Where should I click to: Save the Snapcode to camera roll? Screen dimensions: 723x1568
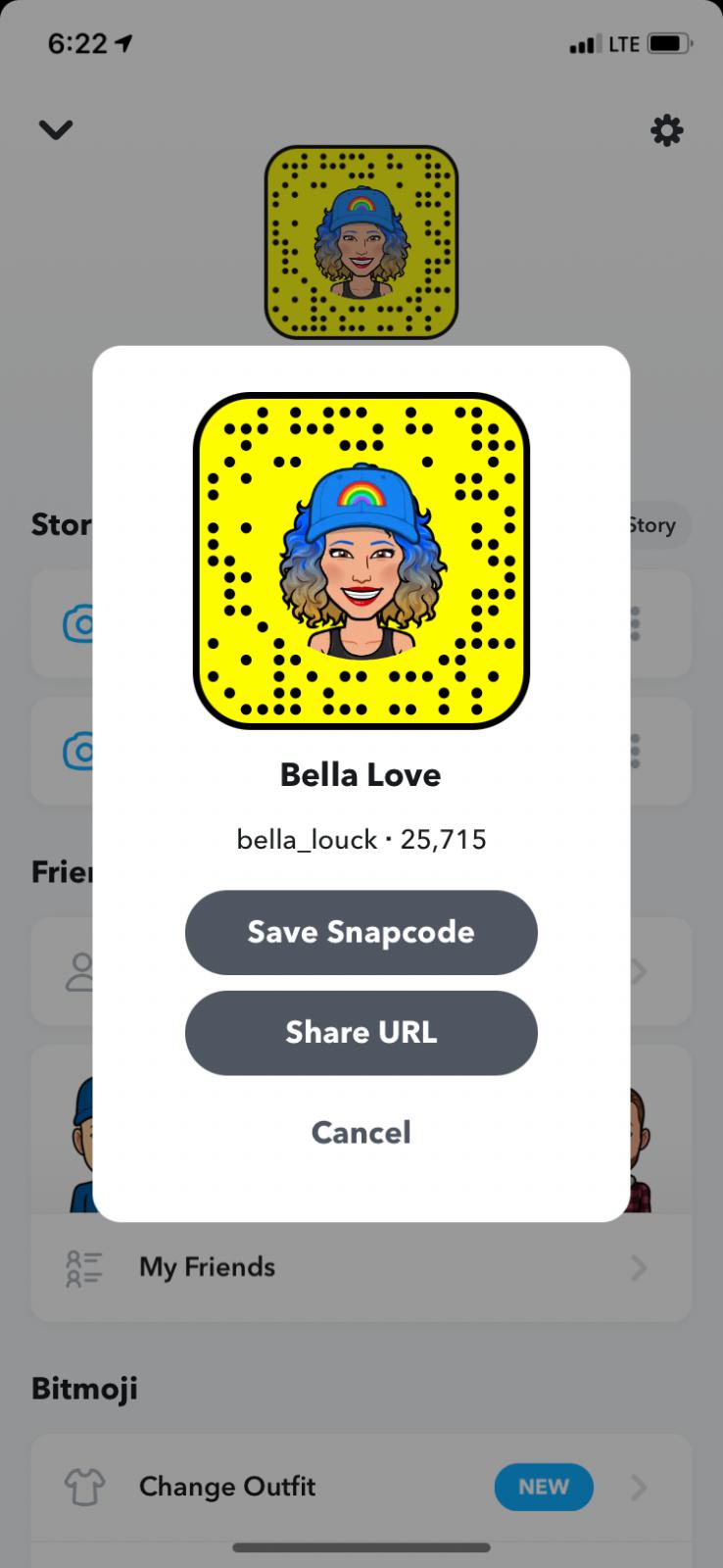coord(361,932)
